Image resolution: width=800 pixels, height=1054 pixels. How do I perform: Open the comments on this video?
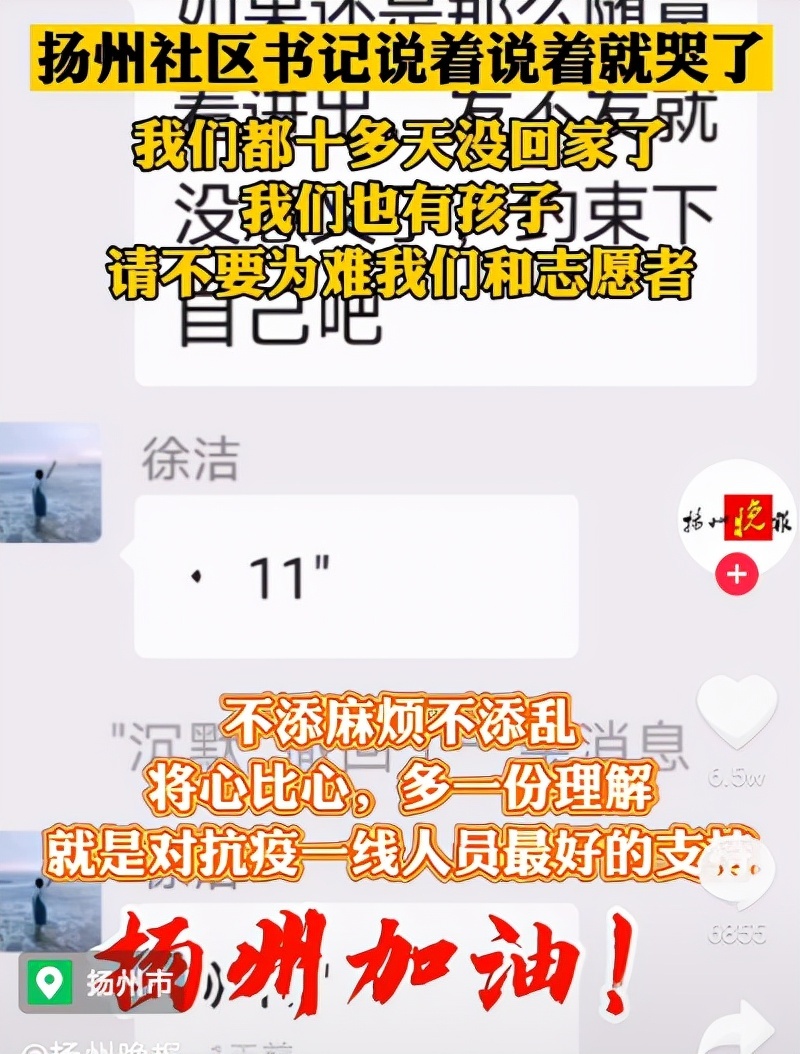(739, 874)
